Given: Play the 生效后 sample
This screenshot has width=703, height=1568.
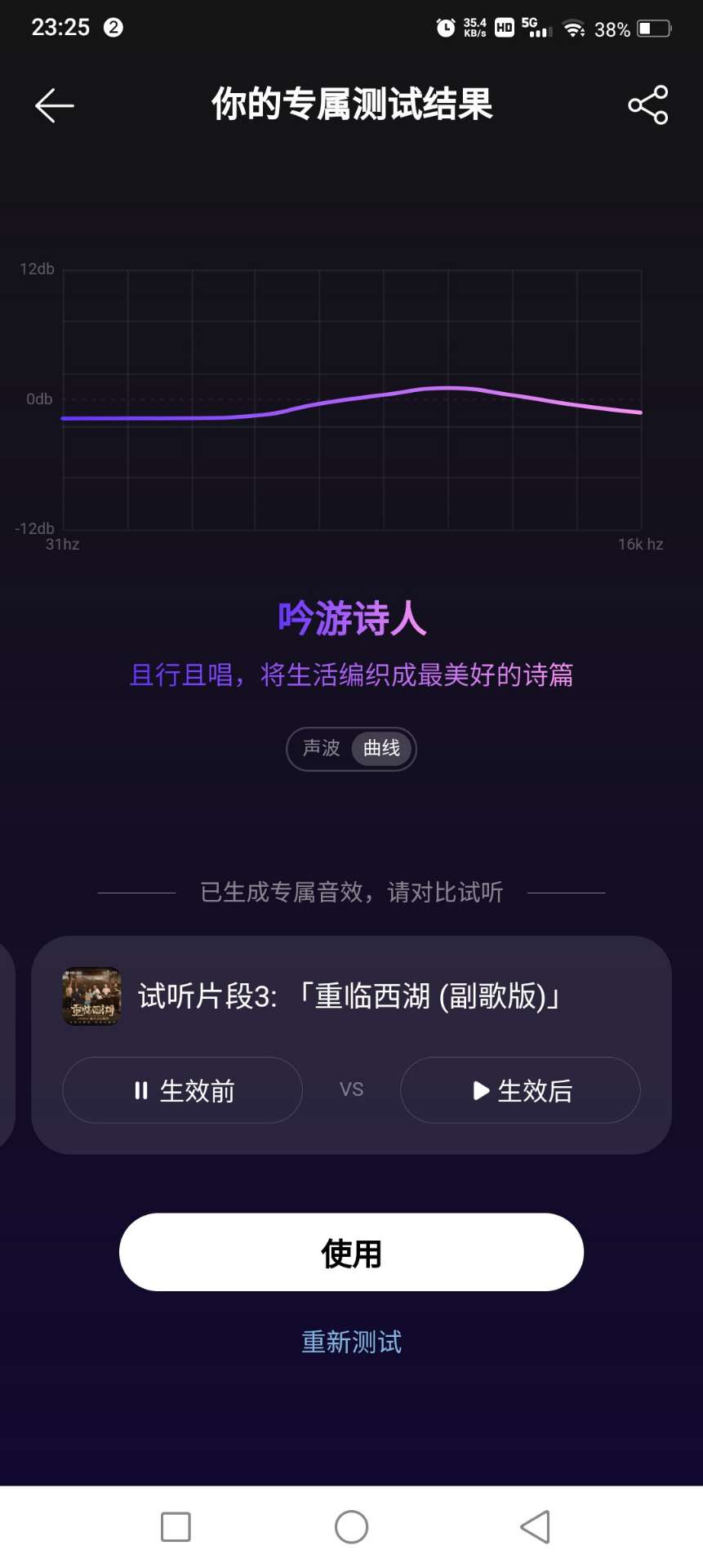Looking at the screenshot, I should (520, 1090).
